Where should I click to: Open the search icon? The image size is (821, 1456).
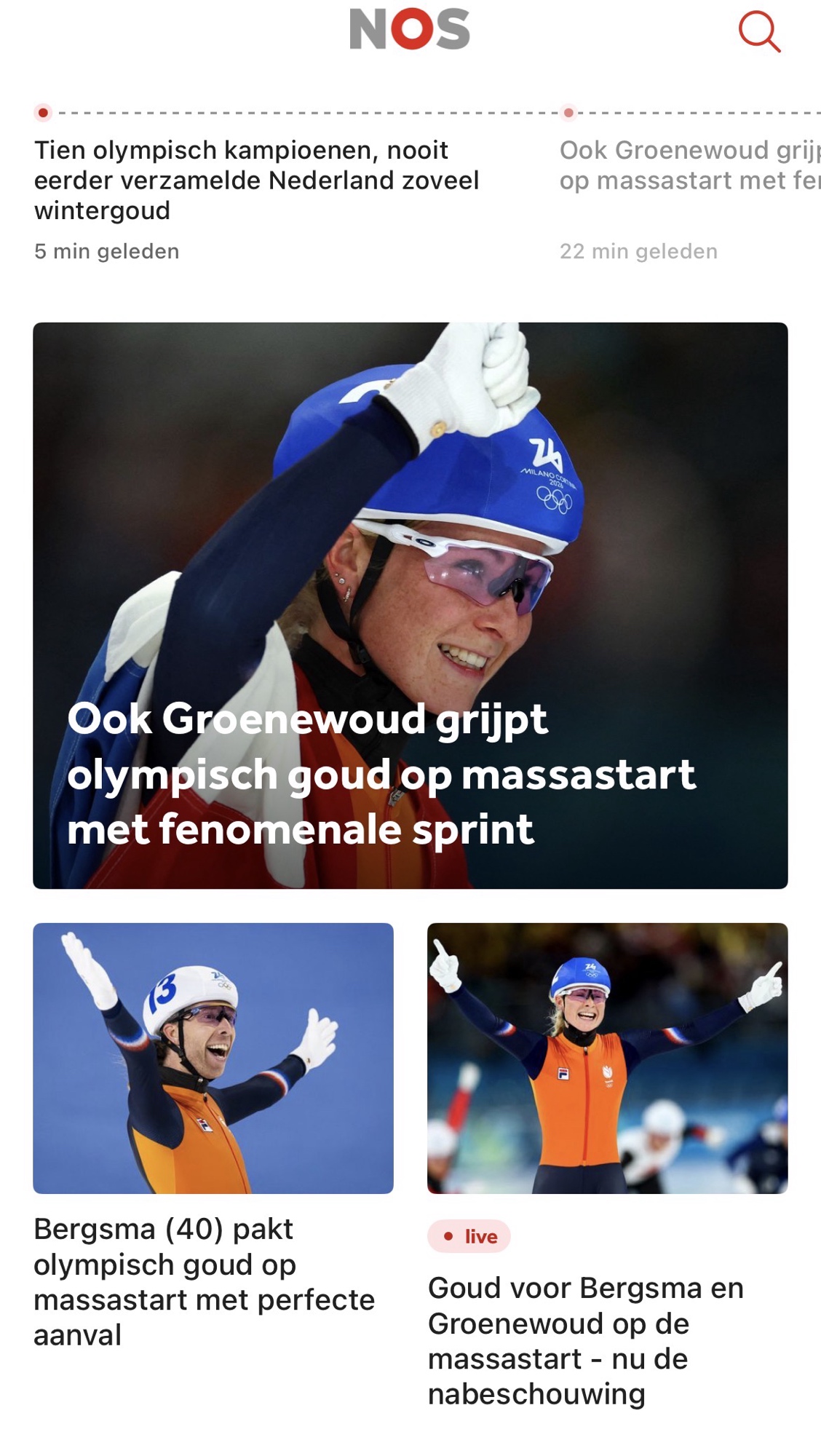(759, 32)
